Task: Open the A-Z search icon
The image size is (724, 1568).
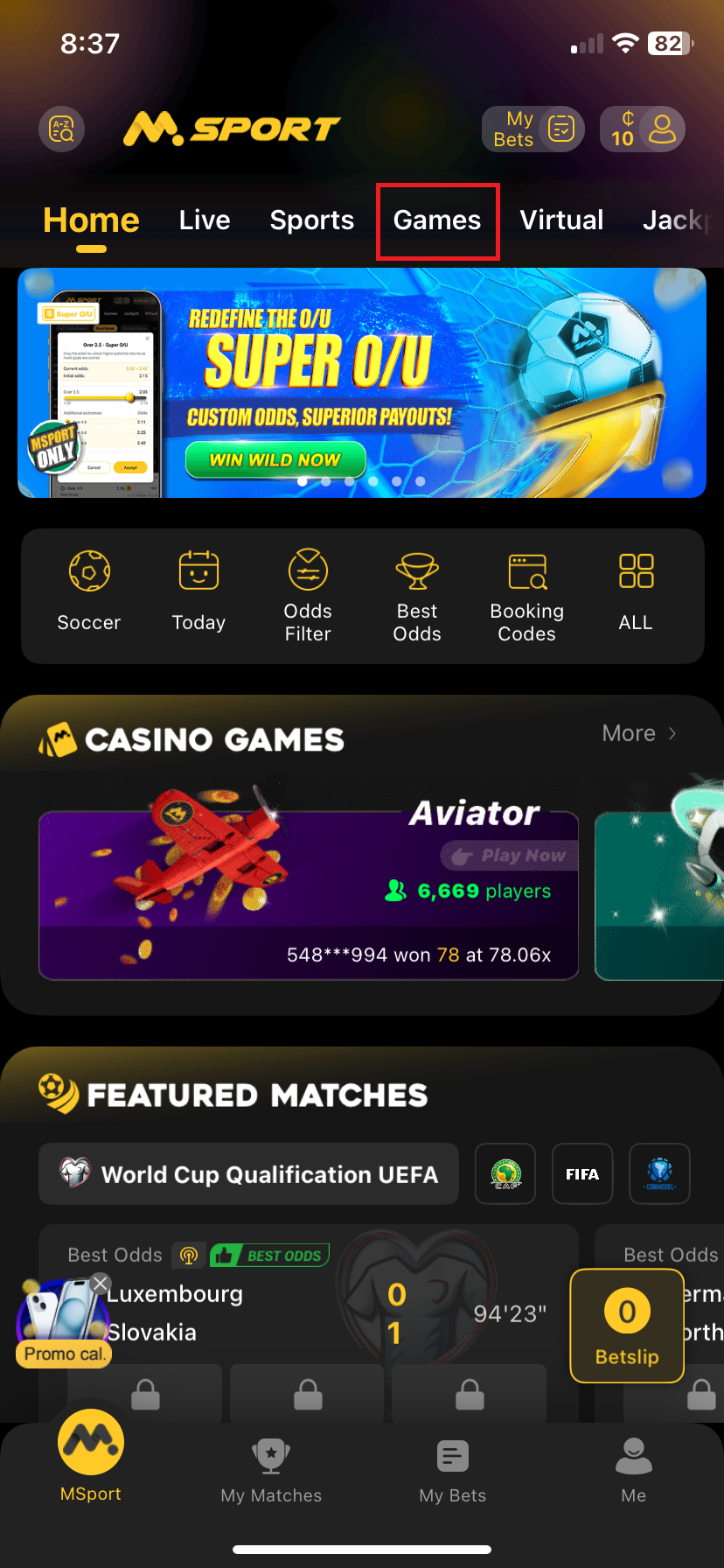Action: (x=61, y=129)
